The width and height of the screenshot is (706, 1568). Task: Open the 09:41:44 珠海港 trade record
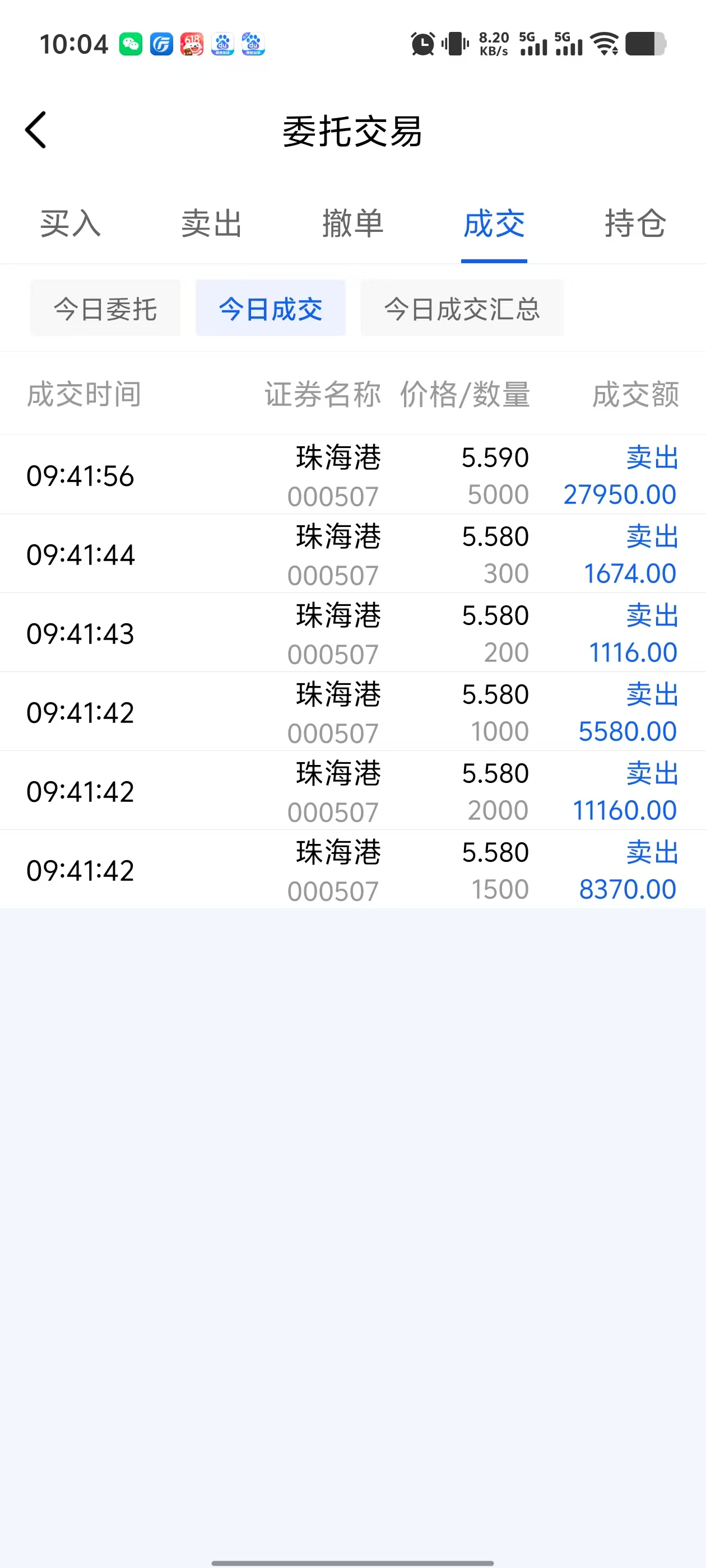coord(352,554)
